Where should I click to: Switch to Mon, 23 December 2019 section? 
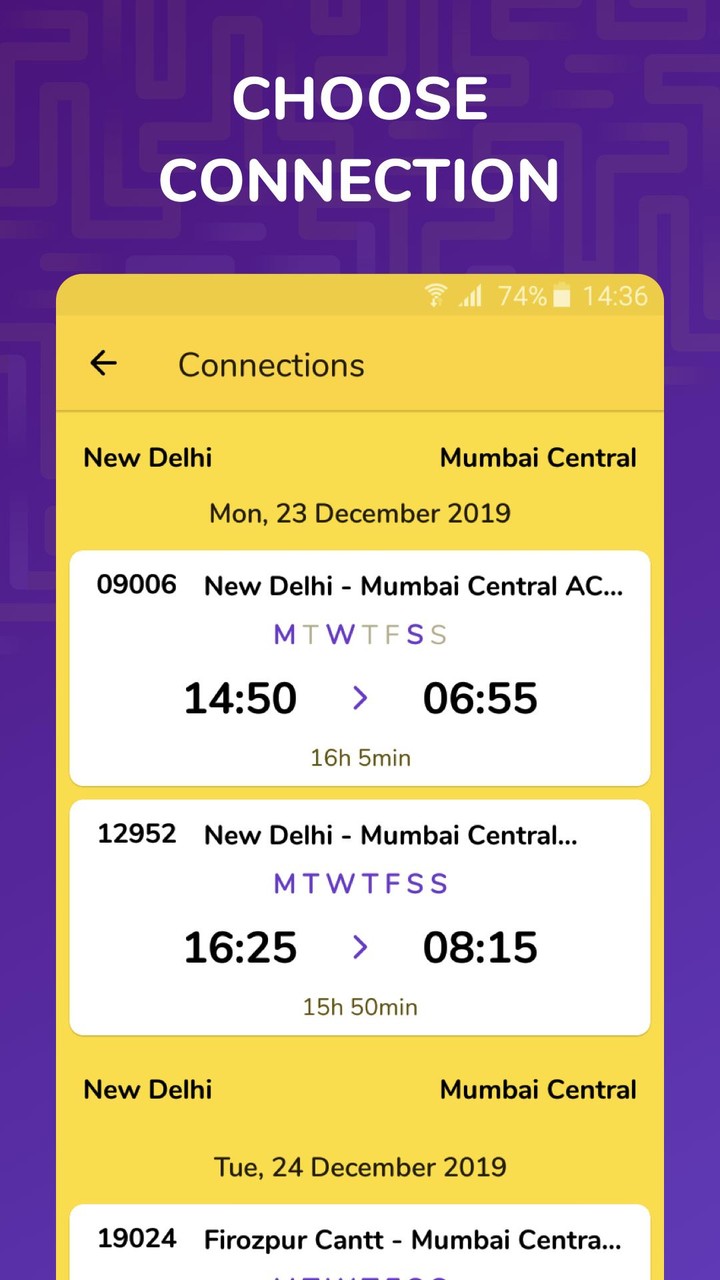coord(360,513)
